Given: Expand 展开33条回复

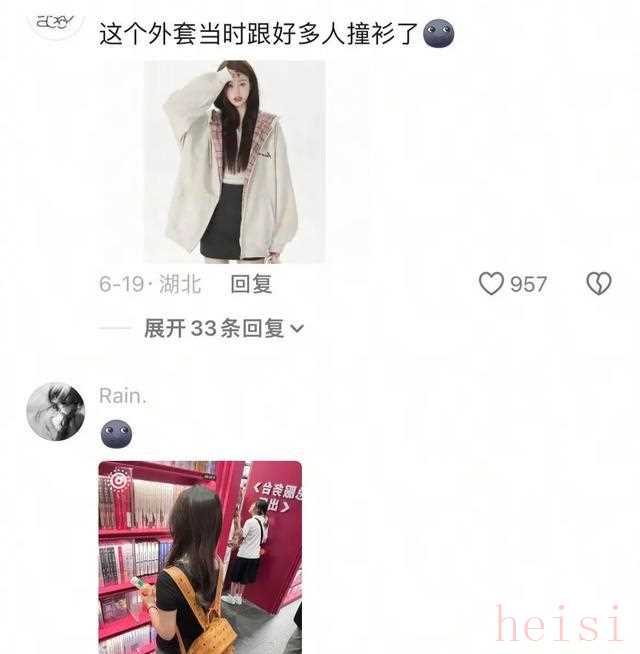Looking at the screenshot, I should pos(224,328).
